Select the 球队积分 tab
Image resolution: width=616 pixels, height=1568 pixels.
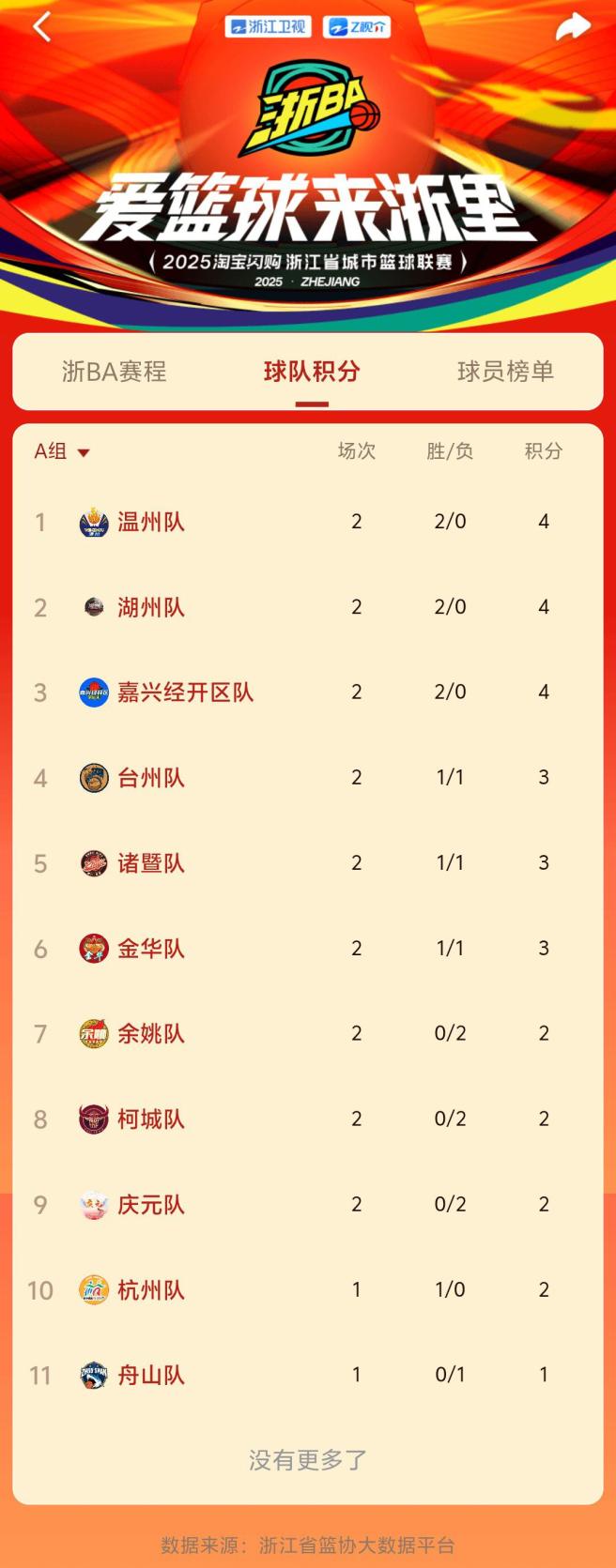[x=312, y=372]
